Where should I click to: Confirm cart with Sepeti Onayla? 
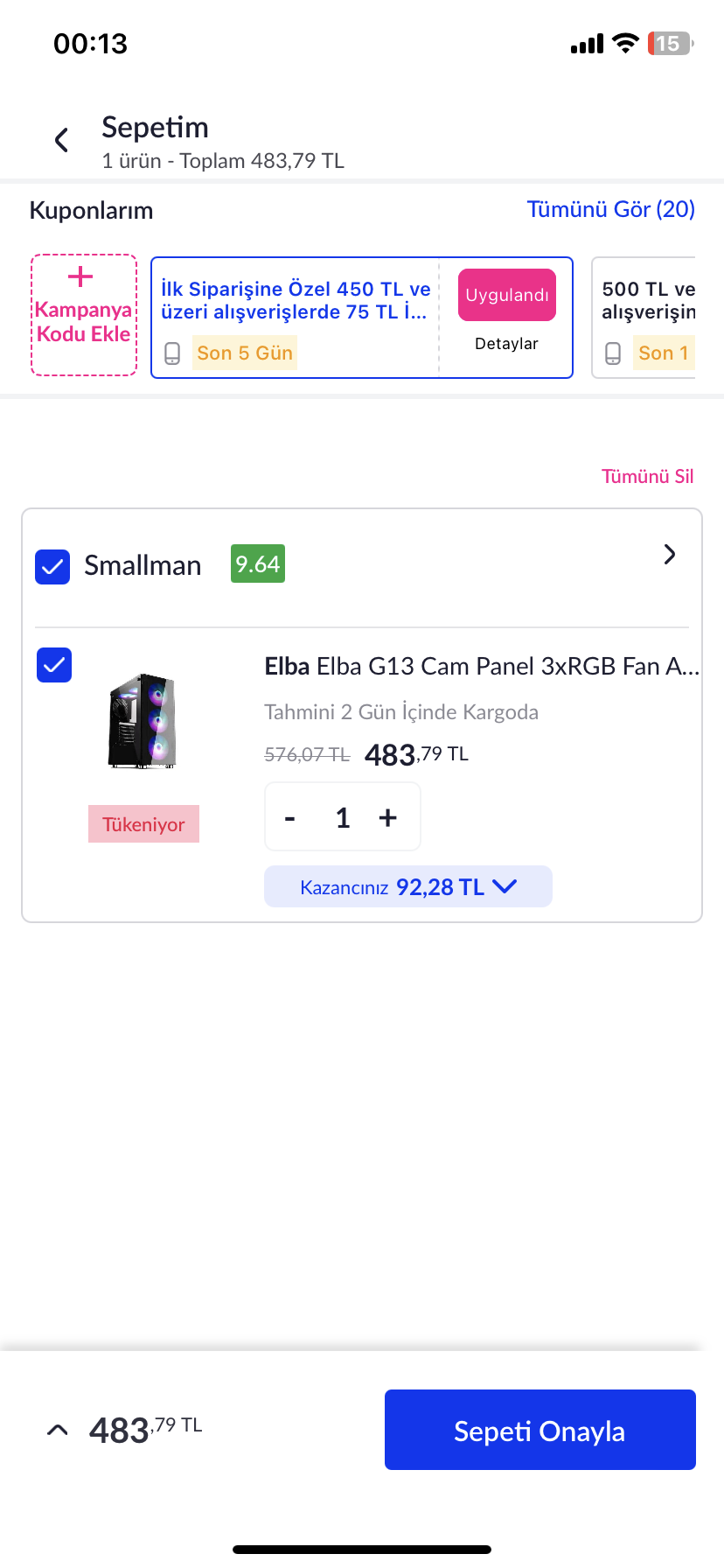[540, 1431]
